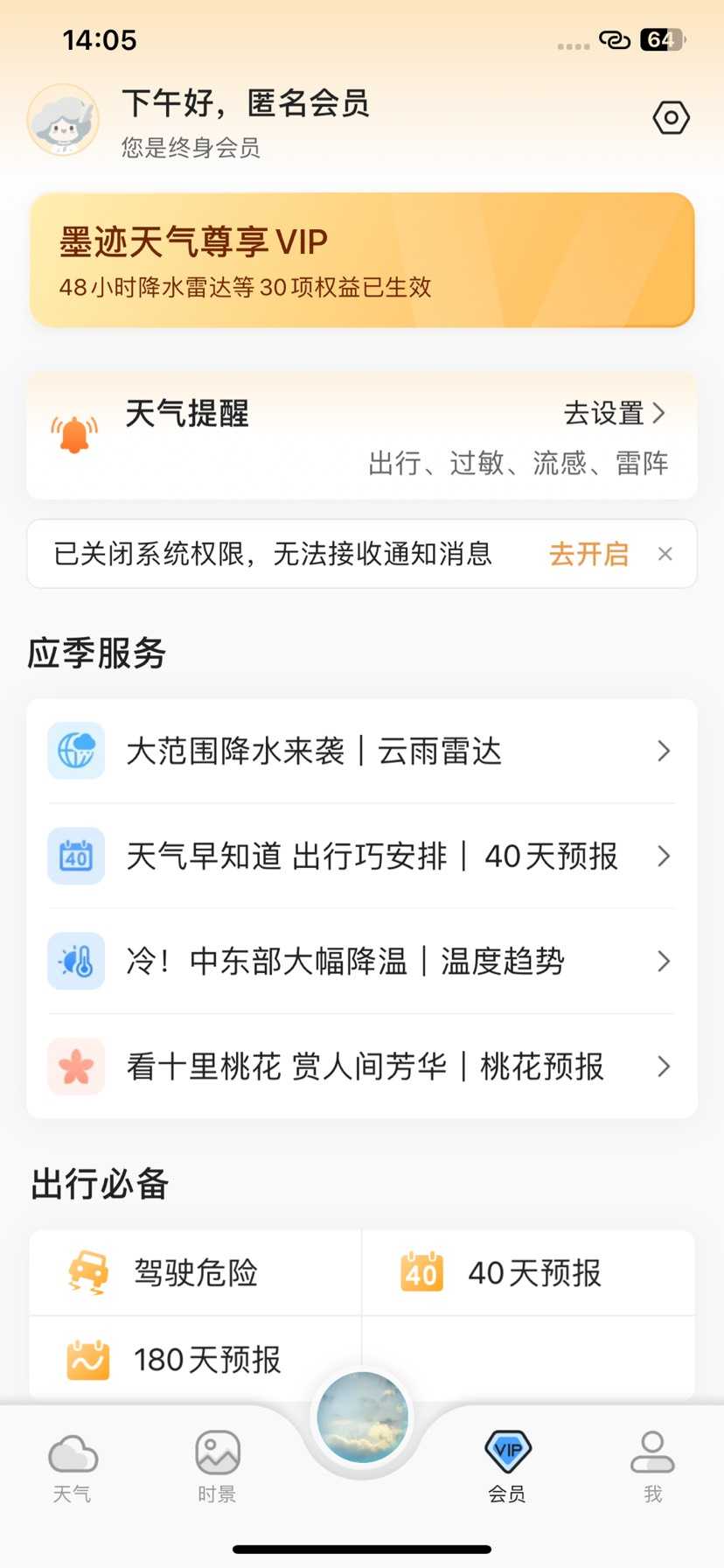The height and width of the screenshot is (1568, 724).
Task: Open the settings hexagon icon
Action: point(671,117)
